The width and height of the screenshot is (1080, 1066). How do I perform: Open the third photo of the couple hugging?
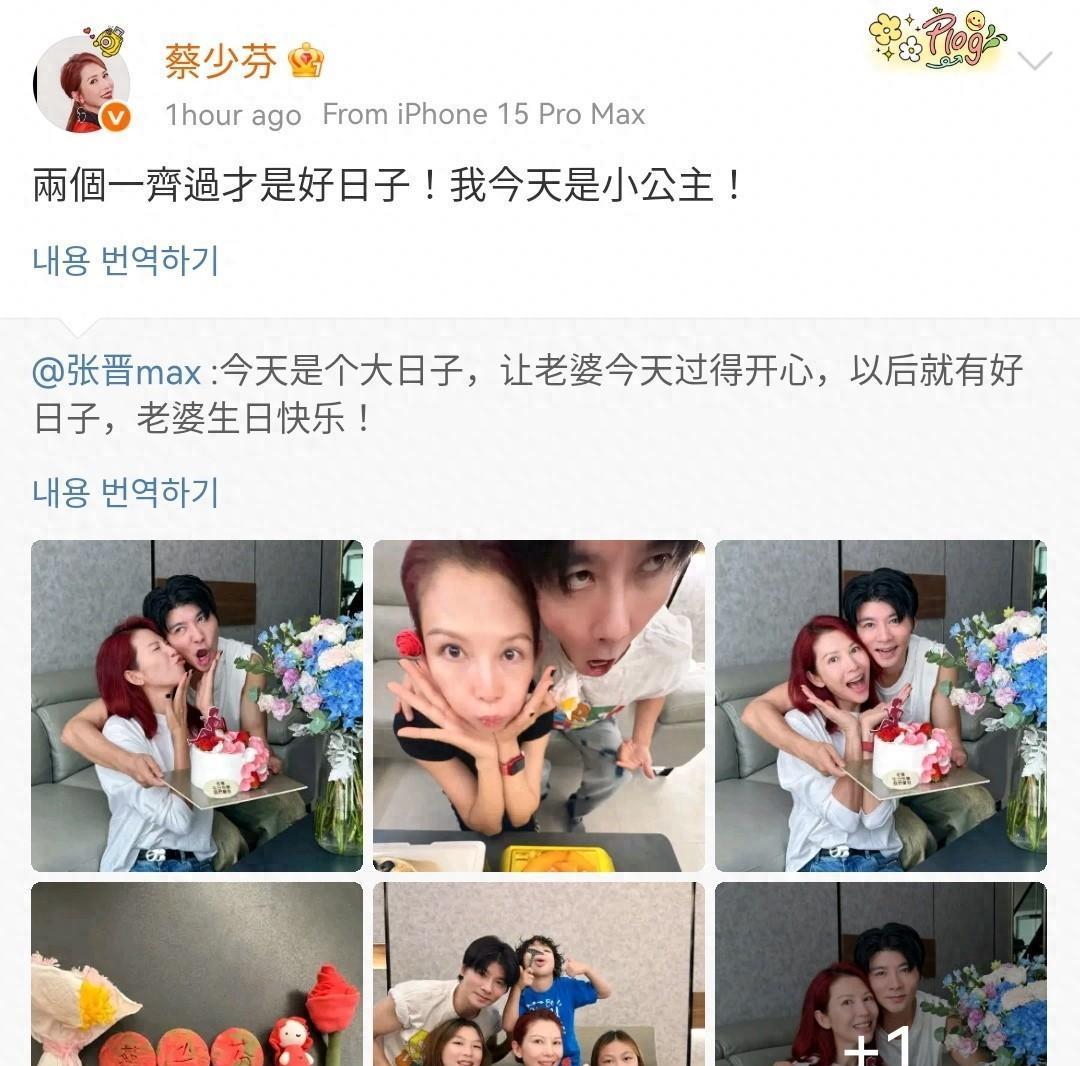(x=881, y=705)
